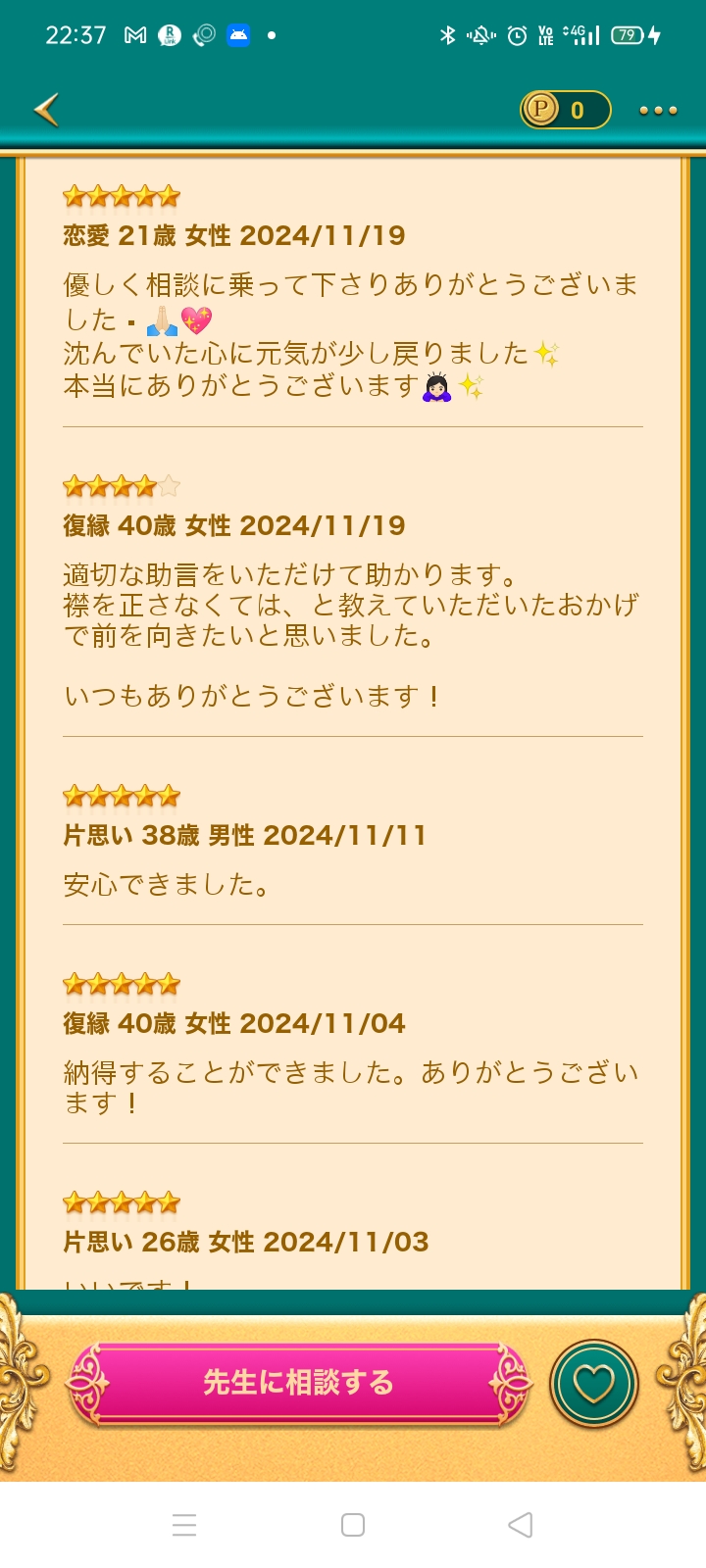Tap the 先生に相談する button
Image resolution: width=706 pixels, height=1568 pixels.
pyautogui.click(x=298, y=1383)
